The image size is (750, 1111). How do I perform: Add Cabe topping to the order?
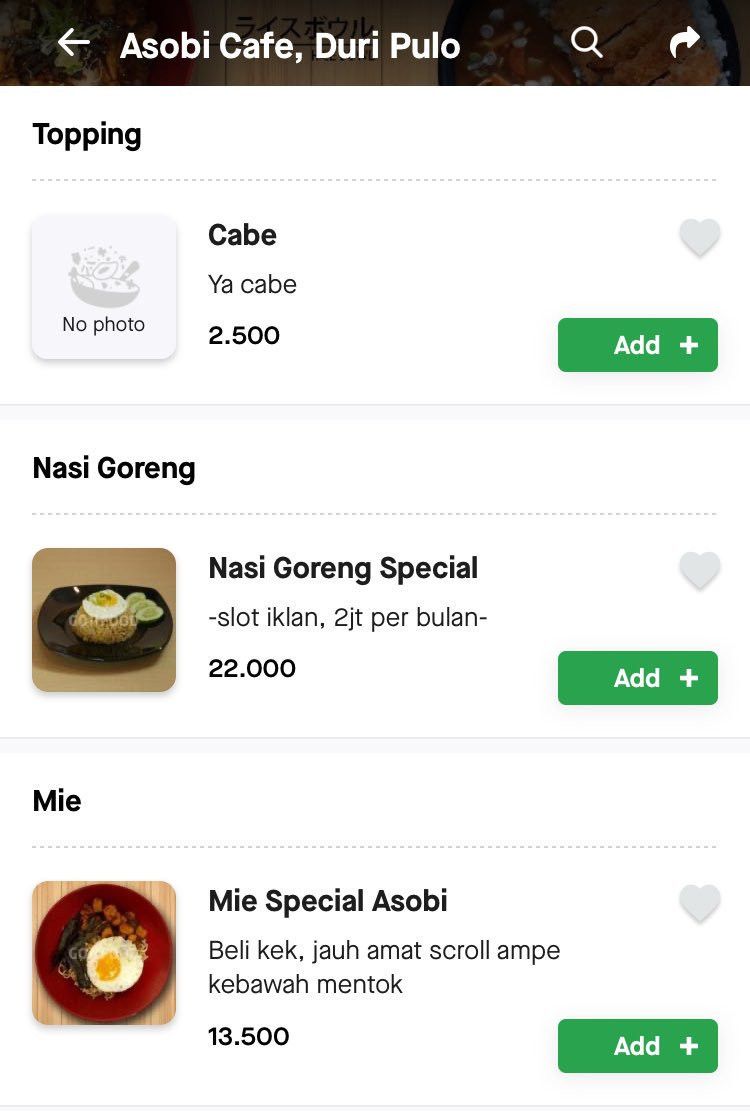click(637, 344)
